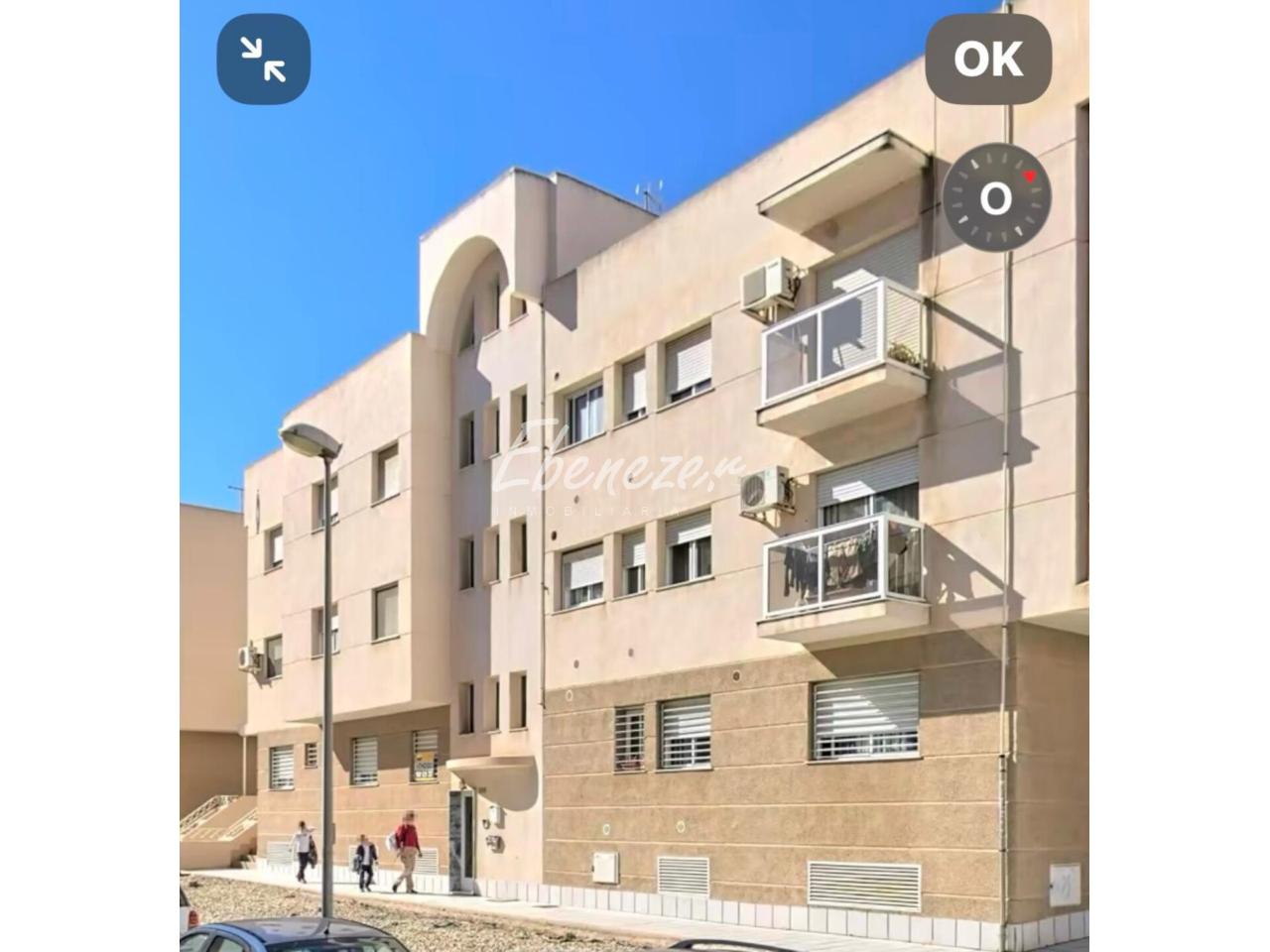Collapse the full-screen view with the arrows icon
Viewport: 1270px width, 952px height.
[263, 59]
